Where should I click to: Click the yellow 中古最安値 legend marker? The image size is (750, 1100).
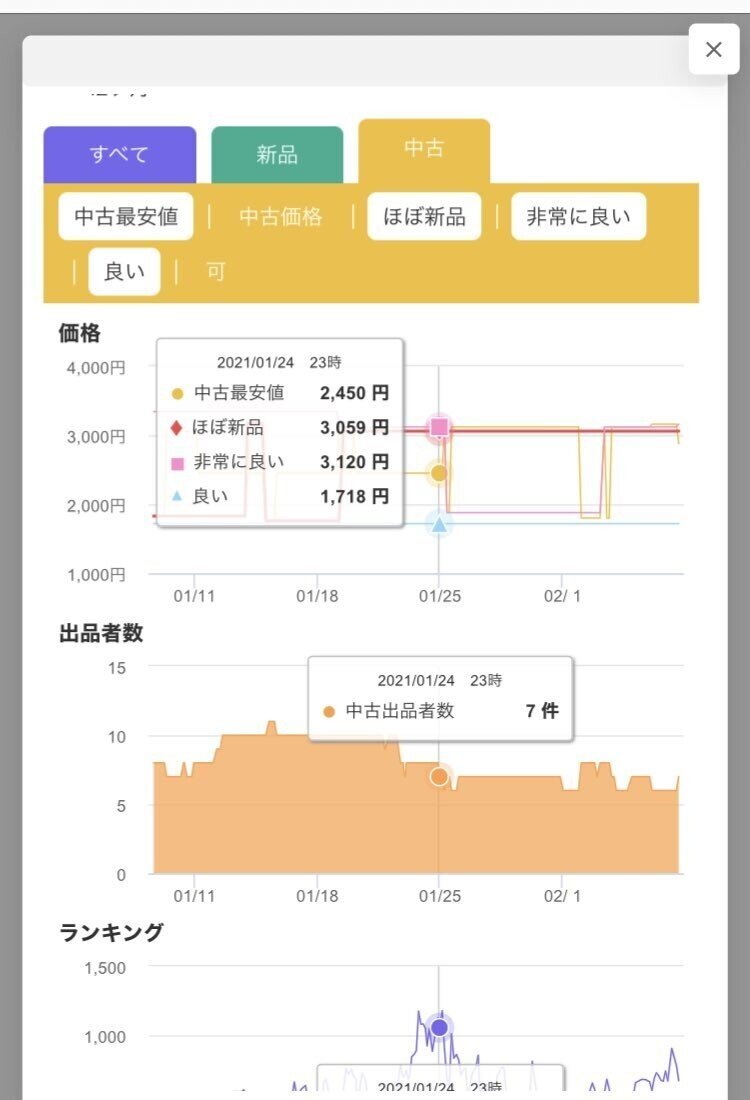pos(178,393)
